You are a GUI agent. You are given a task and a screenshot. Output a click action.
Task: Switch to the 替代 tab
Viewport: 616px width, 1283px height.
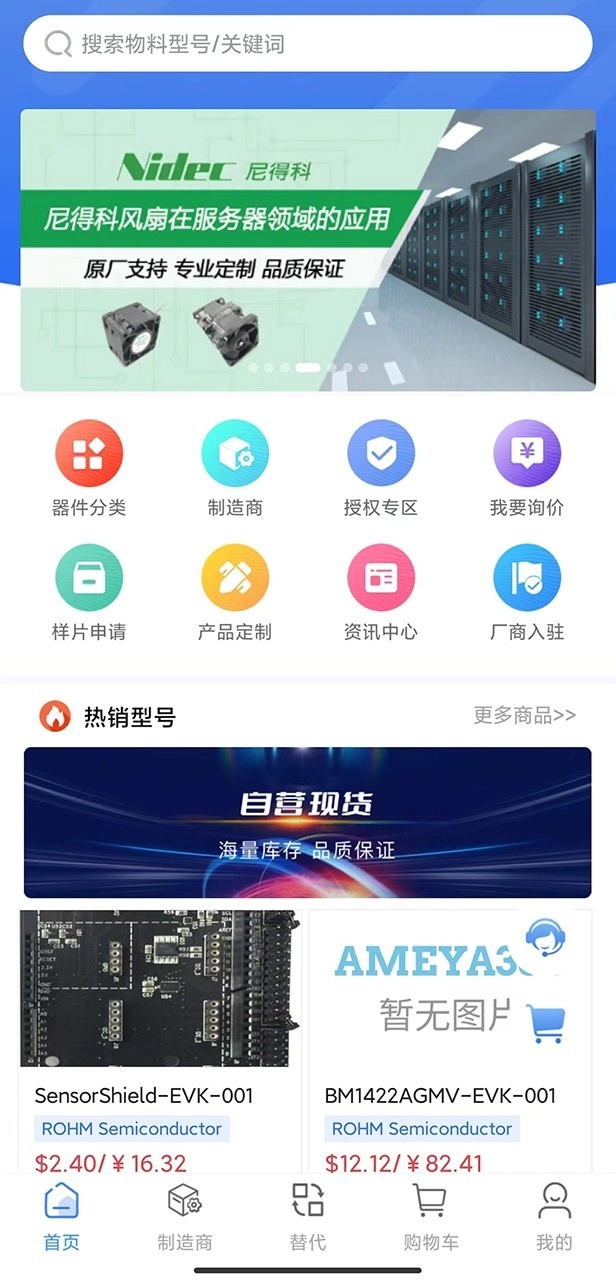(308, 1215)
